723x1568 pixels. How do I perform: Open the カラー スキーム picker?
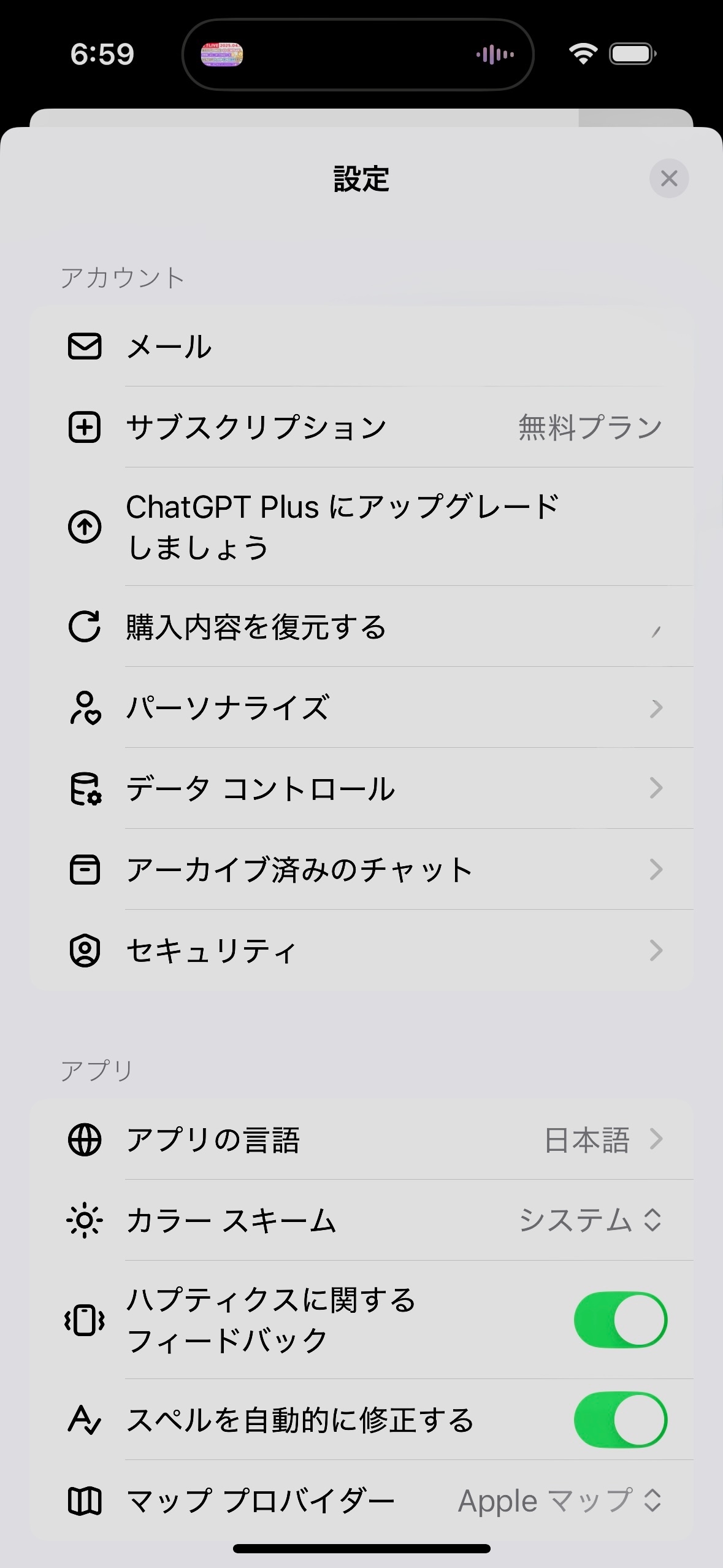590,1220
